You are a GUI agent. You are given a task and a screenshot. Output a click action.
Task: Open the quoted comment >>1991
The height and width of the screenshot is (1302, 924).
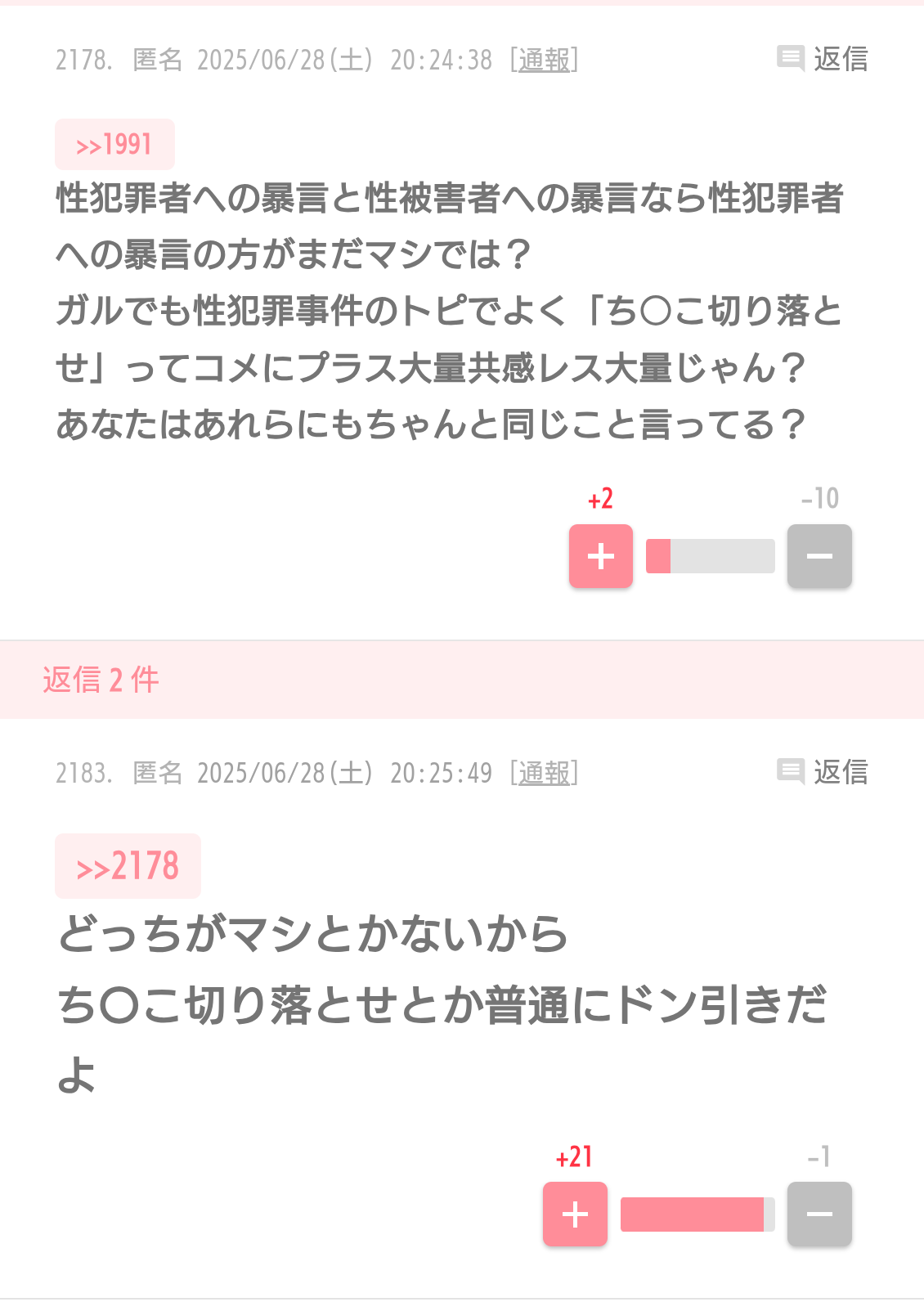114,145
